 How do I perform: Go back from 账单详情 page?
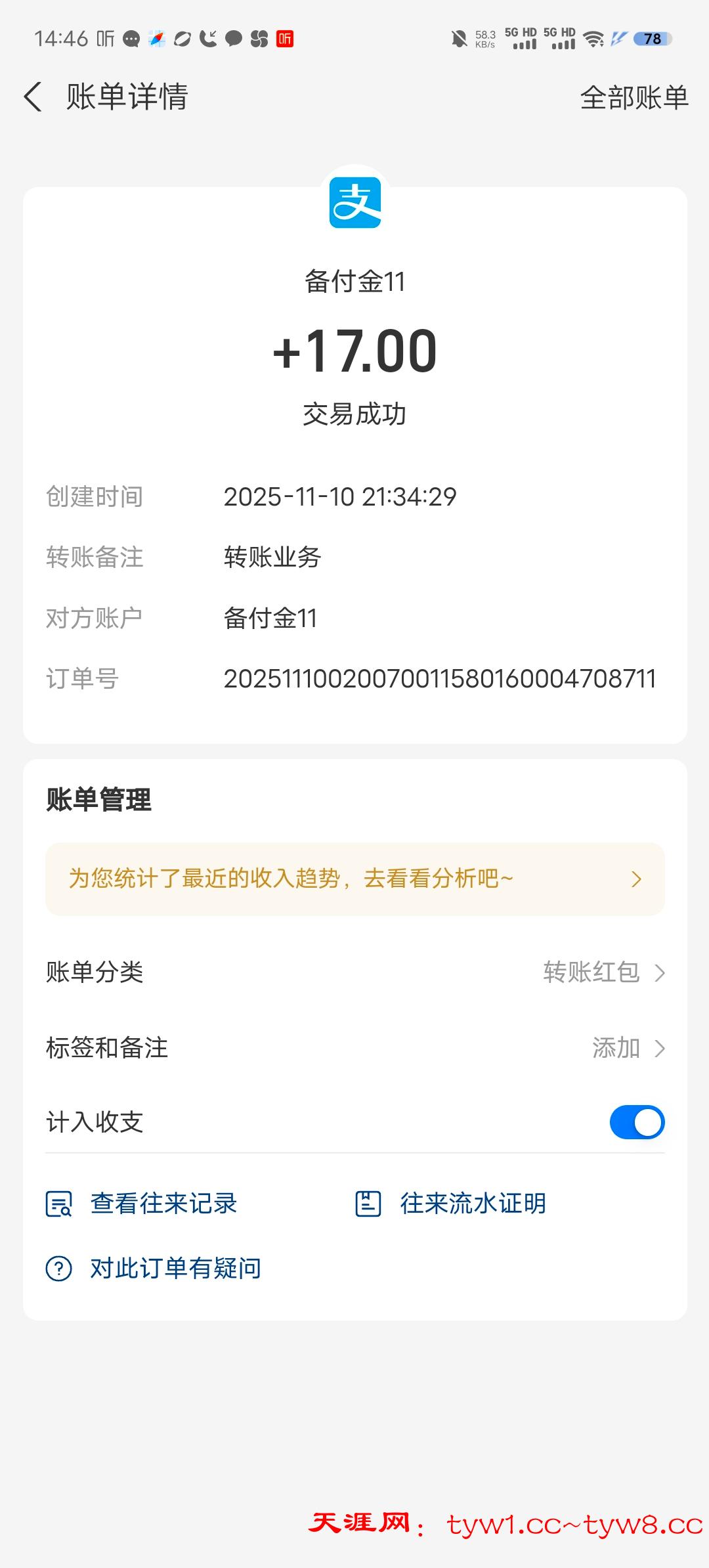click(x=33, y=97)
